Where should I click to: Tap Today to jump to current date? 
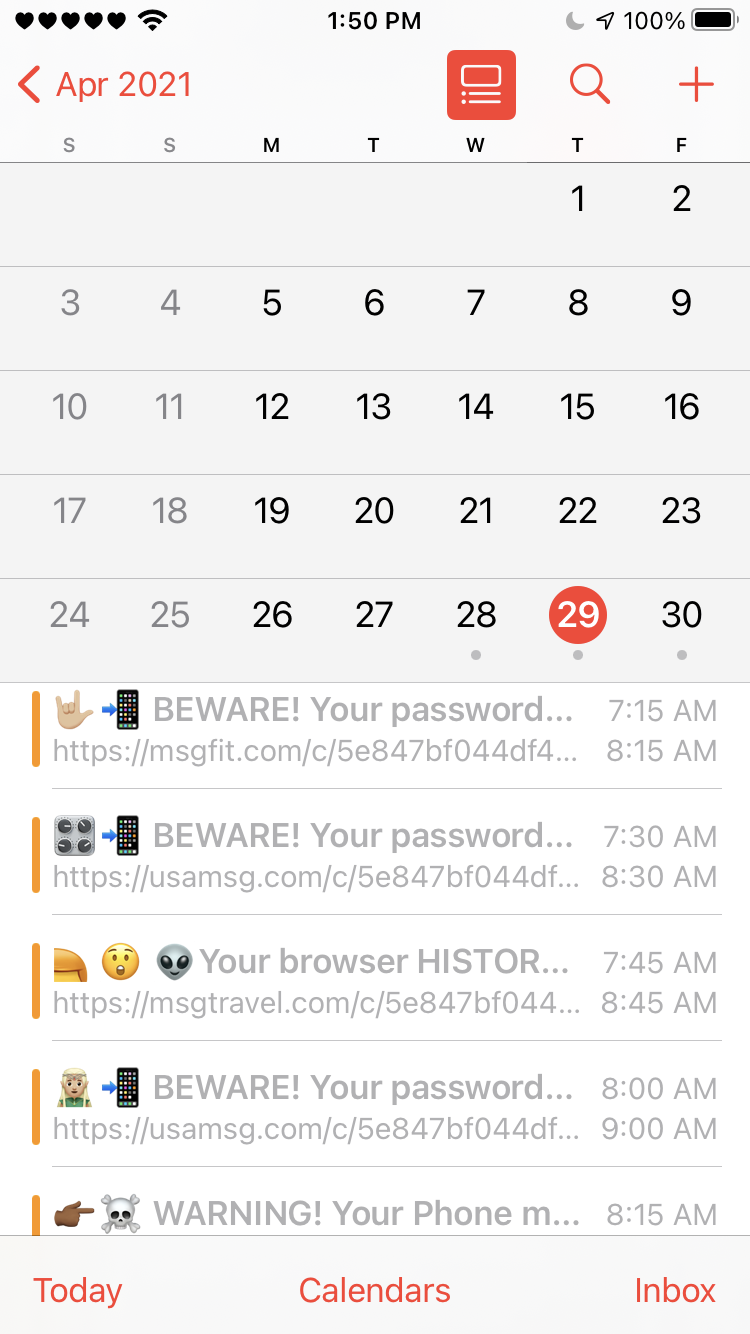[76, 1290]
